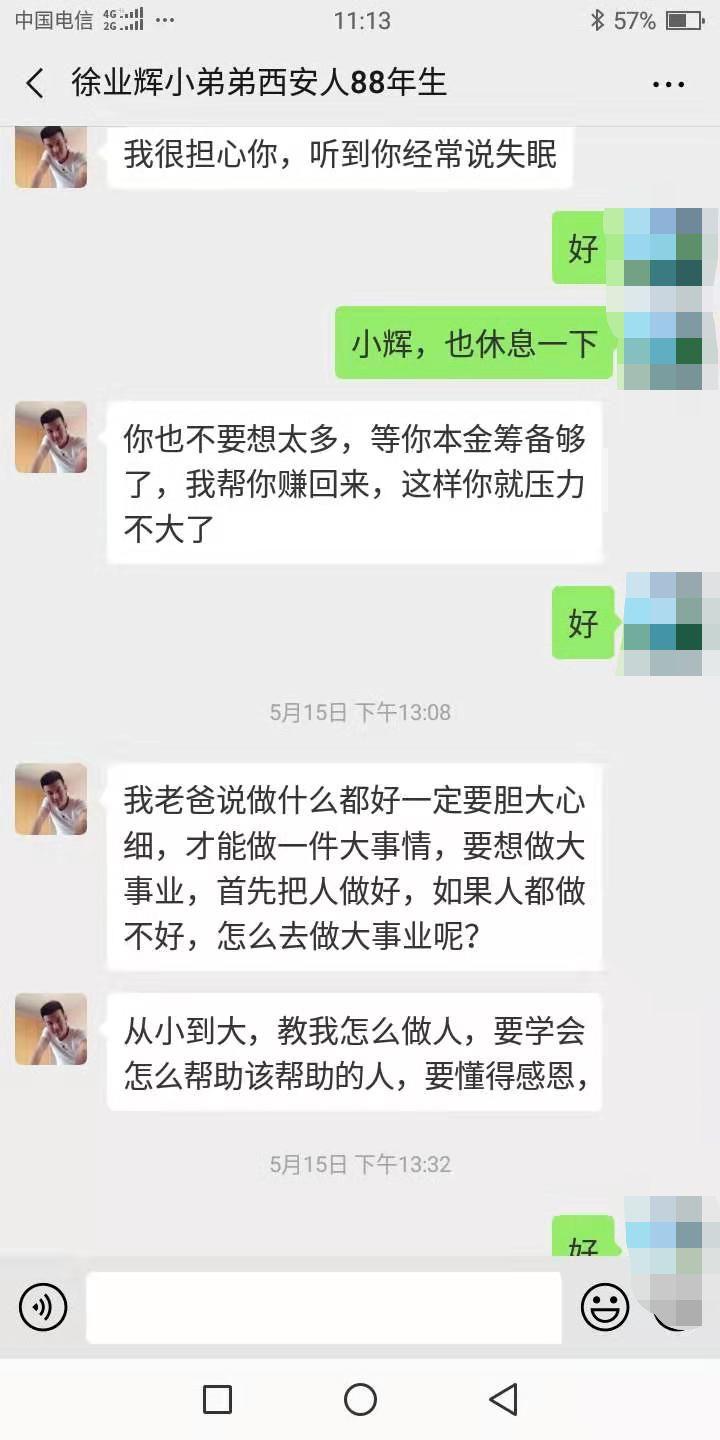Open contact avatar beside 我很担心你 message
The width and height of the screenshot is (720, 1440).
pyautogui.click(x=51, y=158)
